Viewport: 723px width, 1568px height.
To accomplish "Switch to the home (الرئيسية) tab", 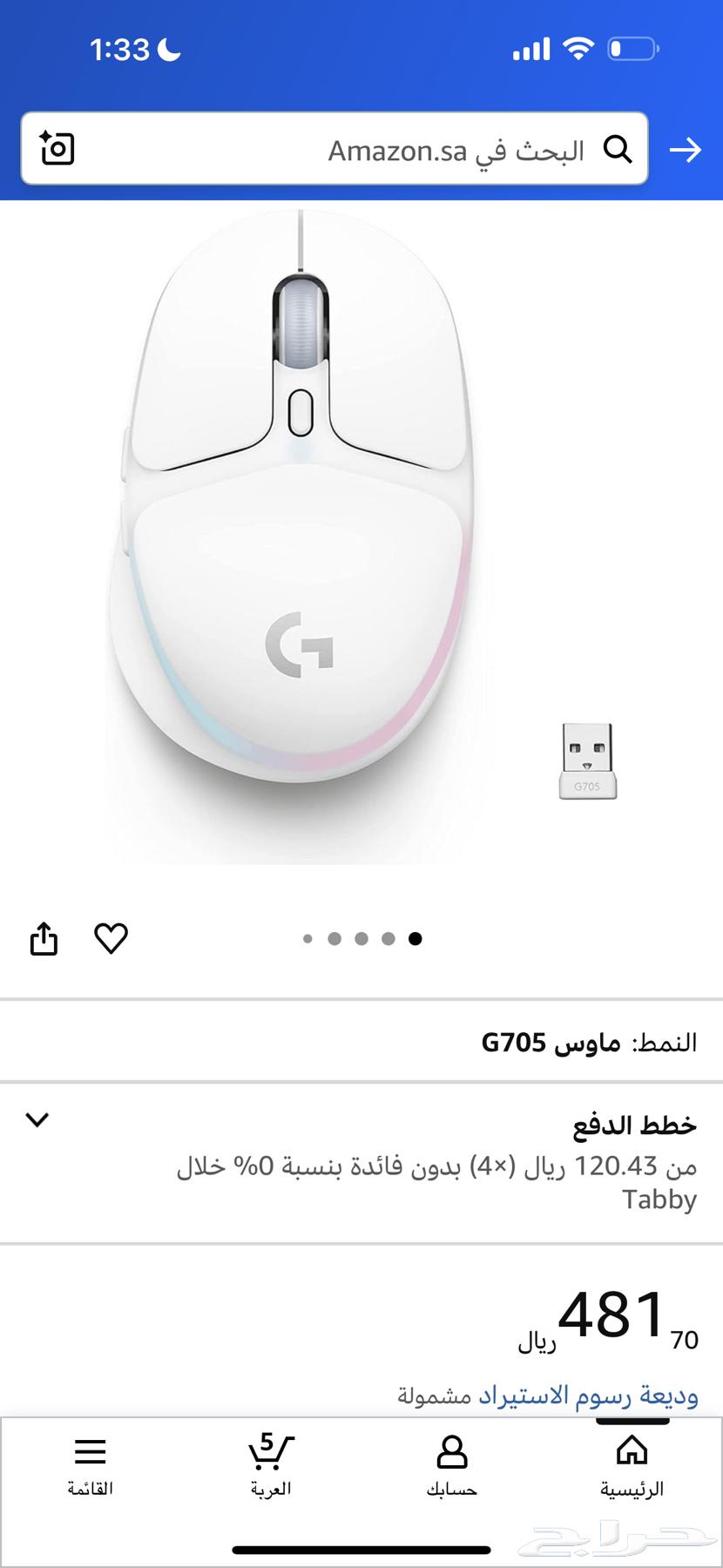I will [x=632, y=1465].
